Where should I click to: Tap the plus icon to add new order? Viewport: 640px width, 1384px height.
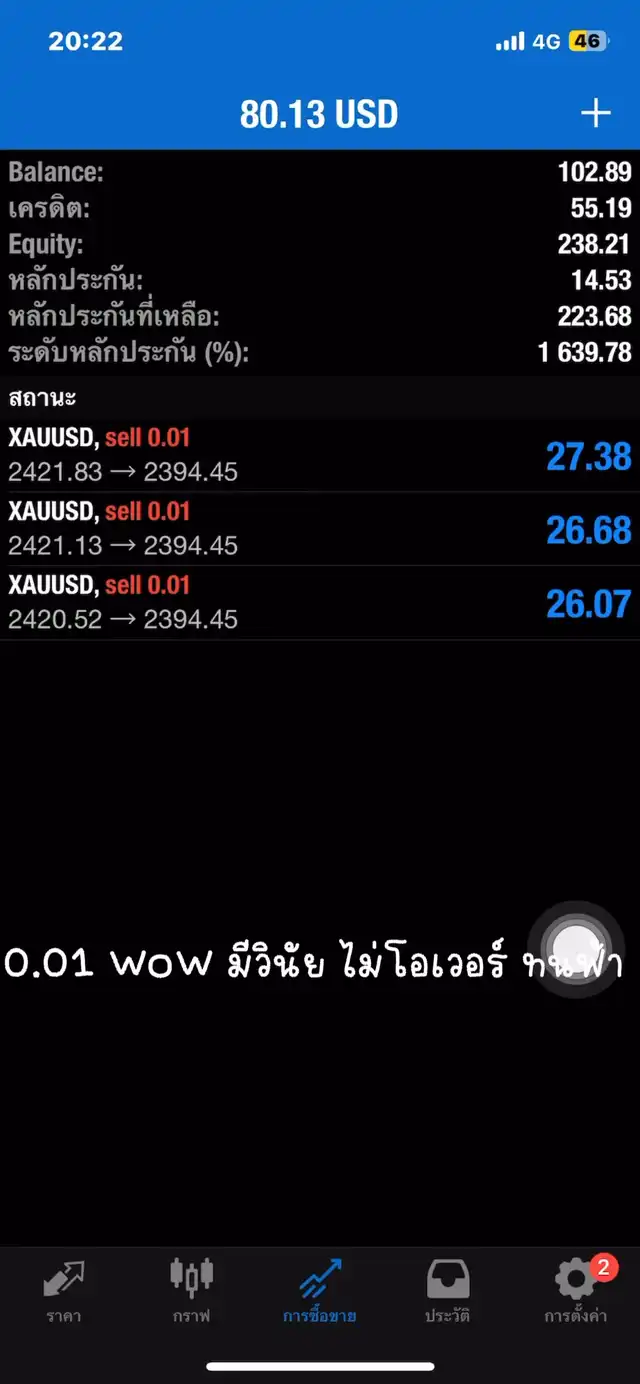[595, 113]
